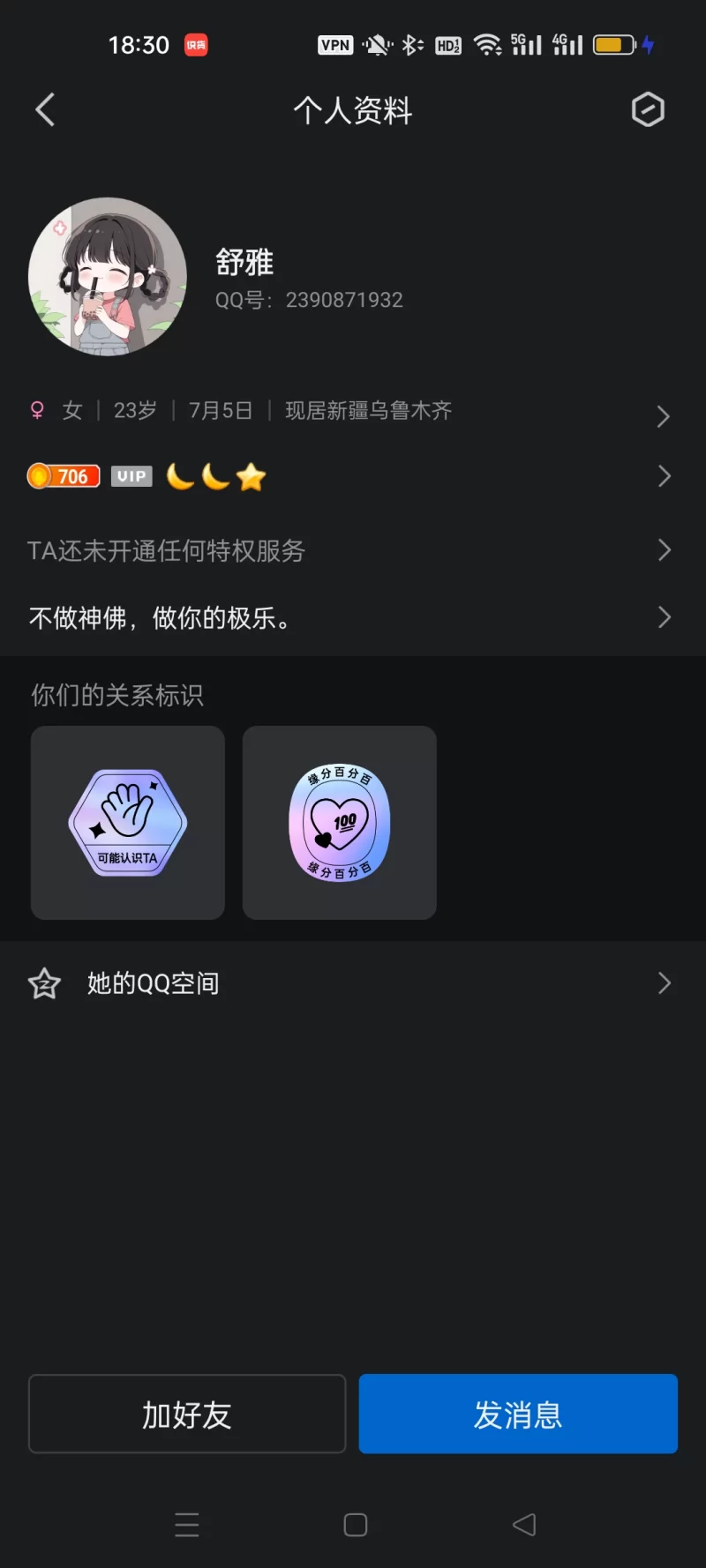Tap 加好友 to add friend

pyautogui.click(x=187, y=1414)
